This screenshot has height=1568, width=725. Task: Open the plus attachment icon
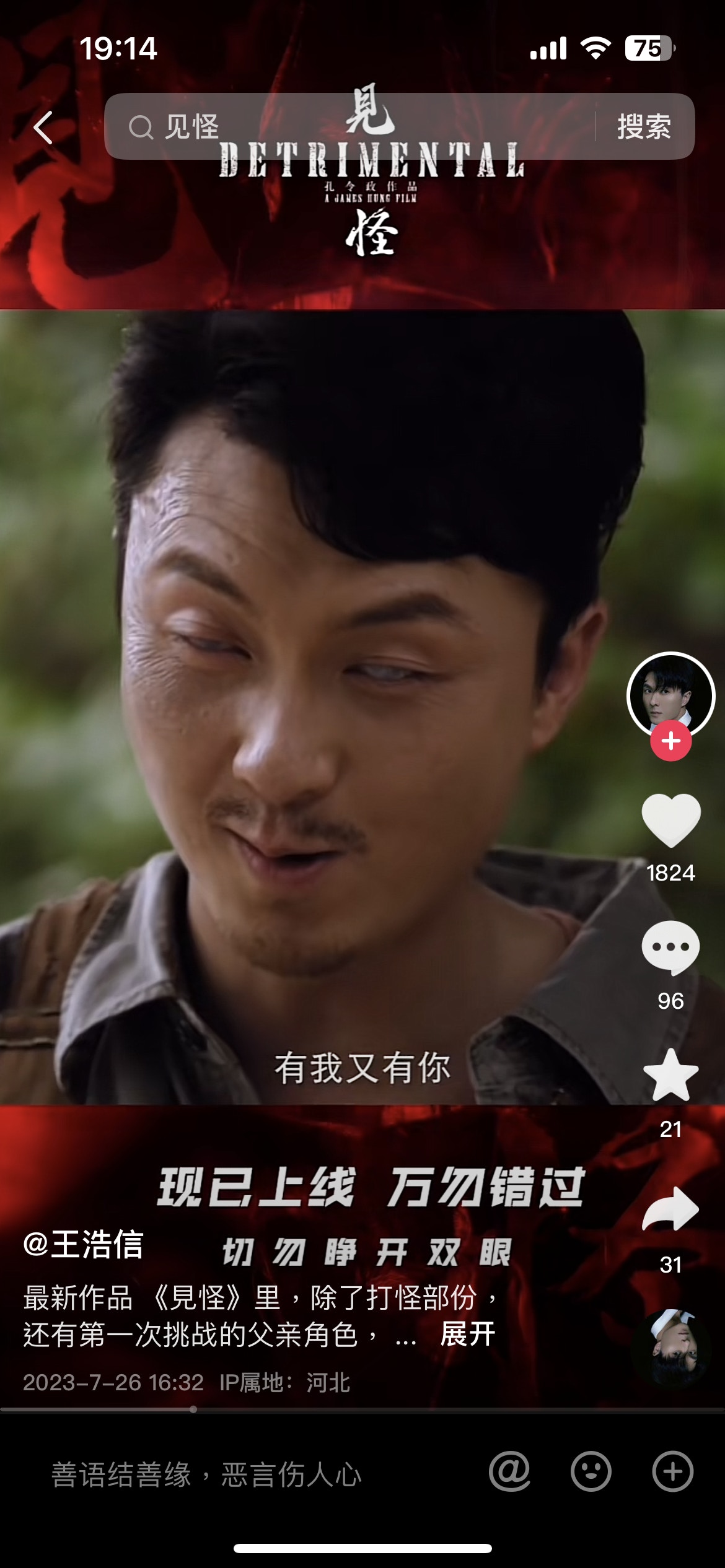coord(672,1471)
